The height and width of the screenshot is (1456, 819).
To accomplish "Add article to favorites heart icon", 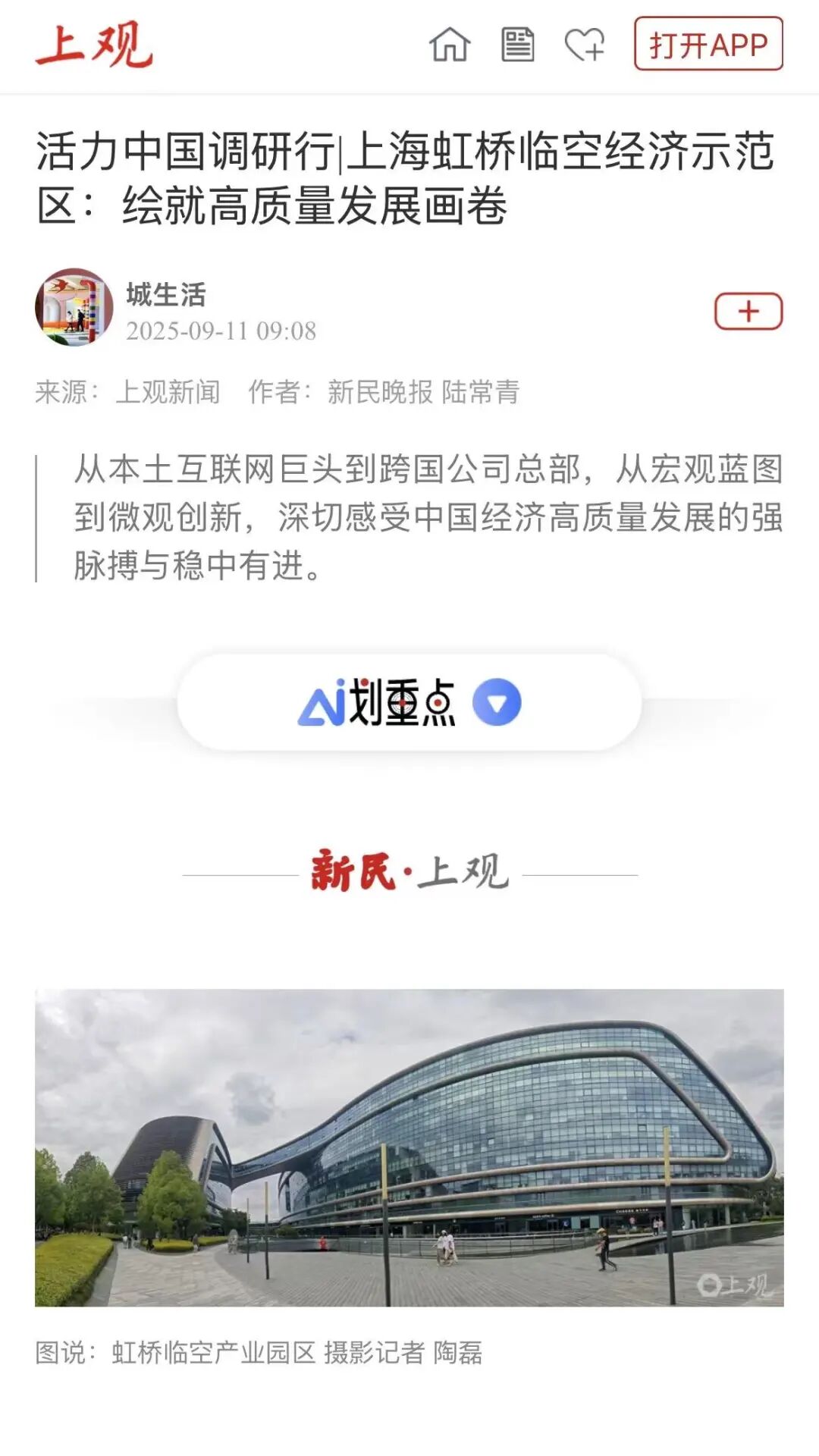I will click(585, 45).
